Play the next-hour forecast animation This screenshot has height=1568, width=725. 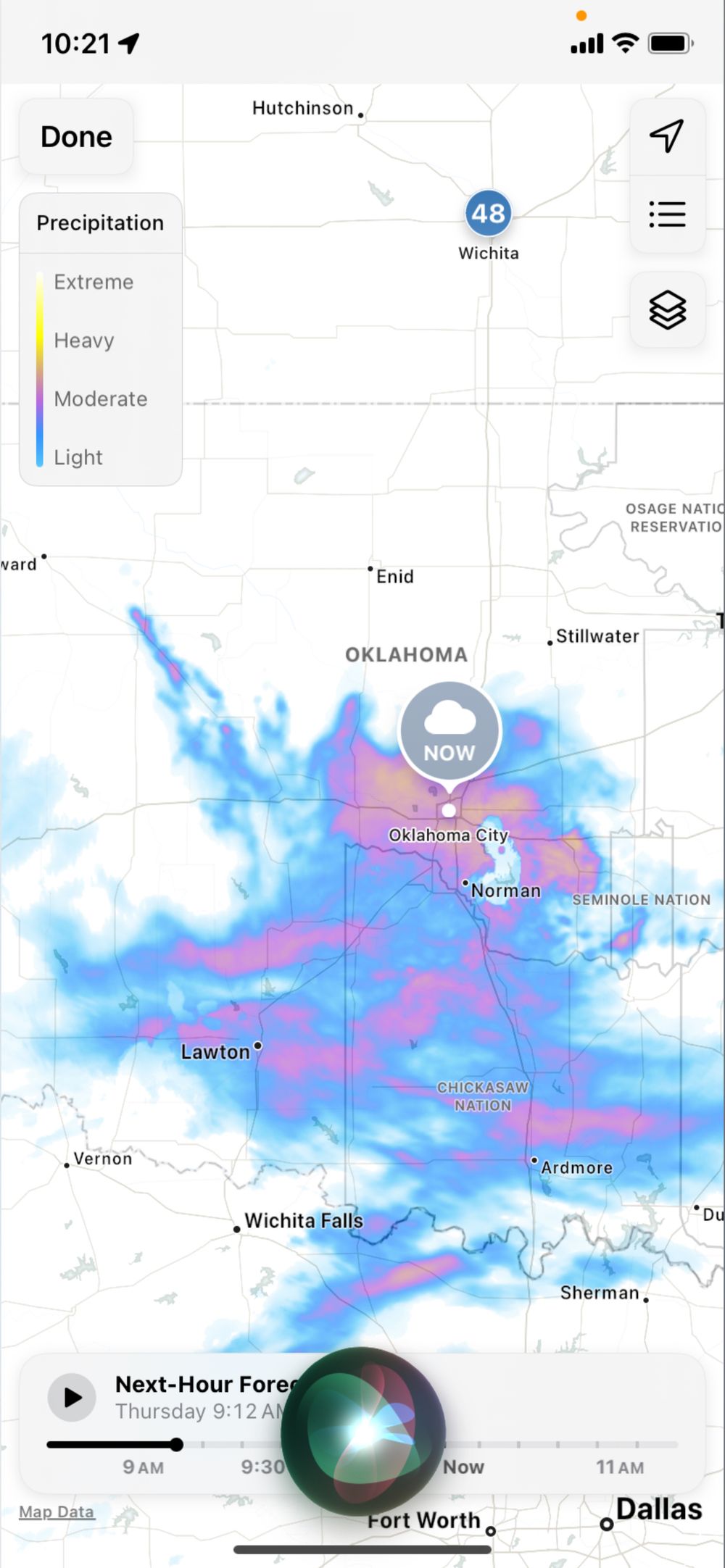pyautogui.click(x=72, y=1398)
